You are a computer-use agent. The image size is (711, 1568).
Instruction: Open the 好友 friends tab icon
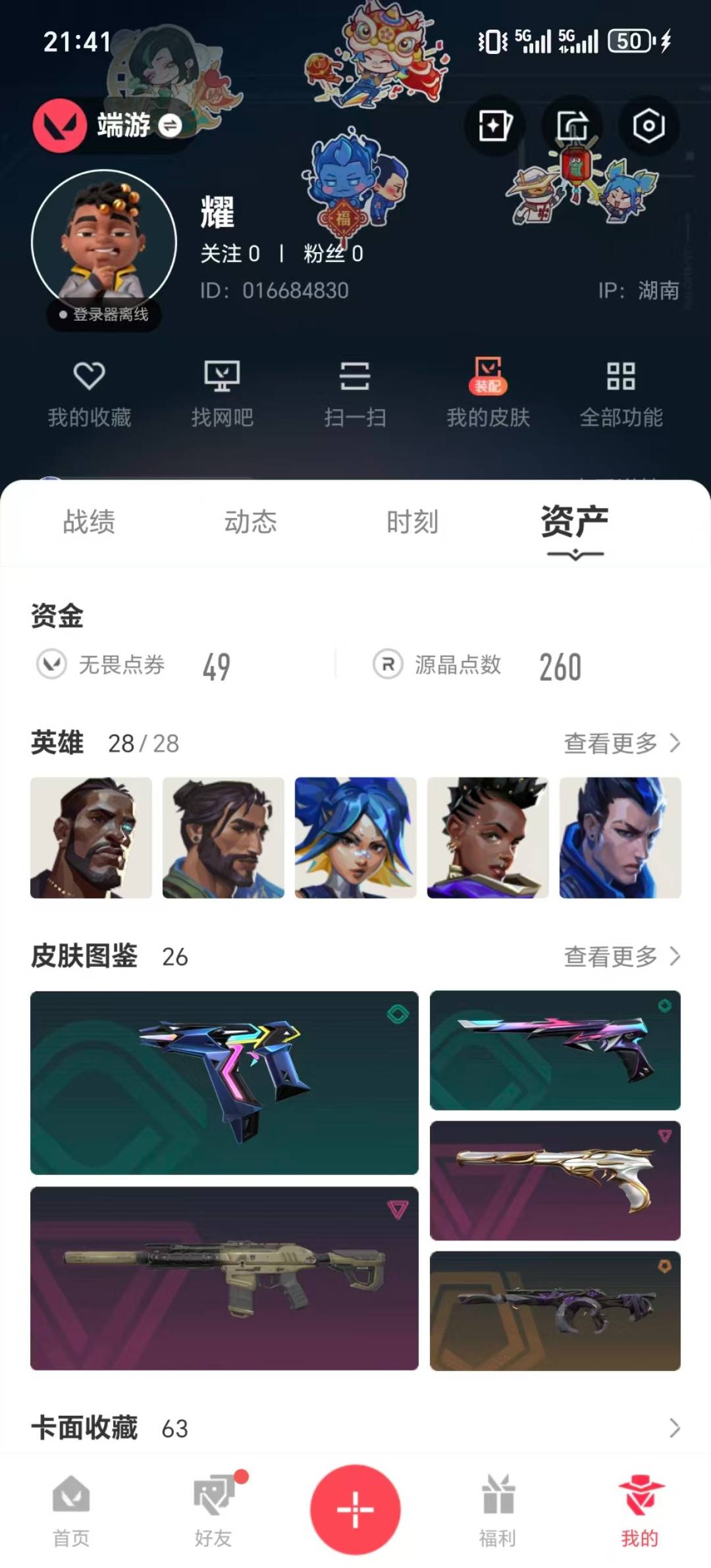coord(213,1507)
